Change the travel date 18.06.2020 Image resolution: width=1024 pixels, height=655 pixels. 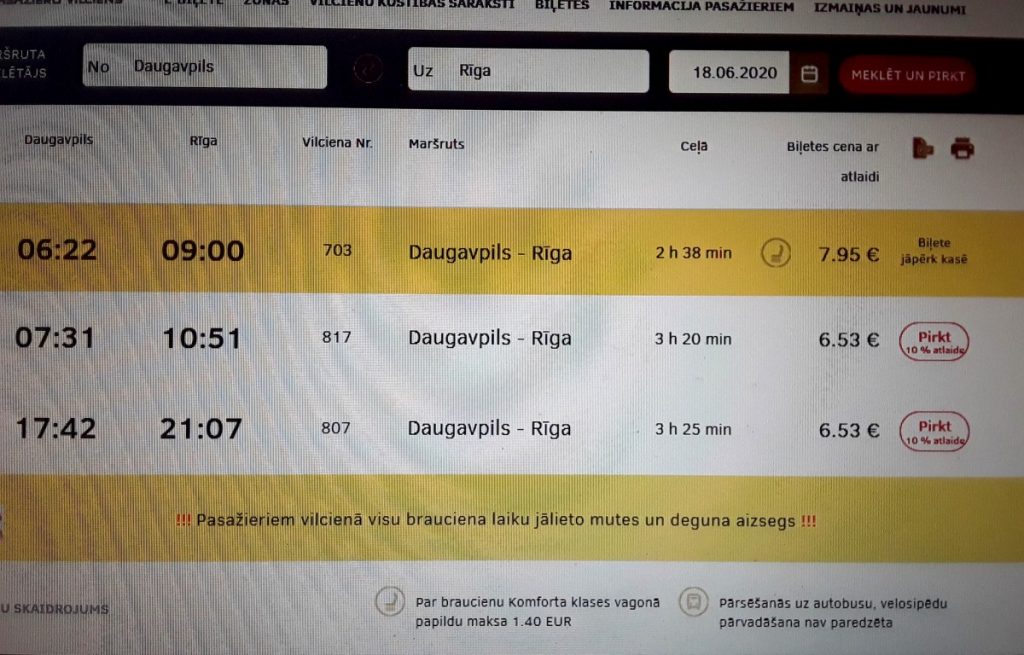[x=729, y=72]
